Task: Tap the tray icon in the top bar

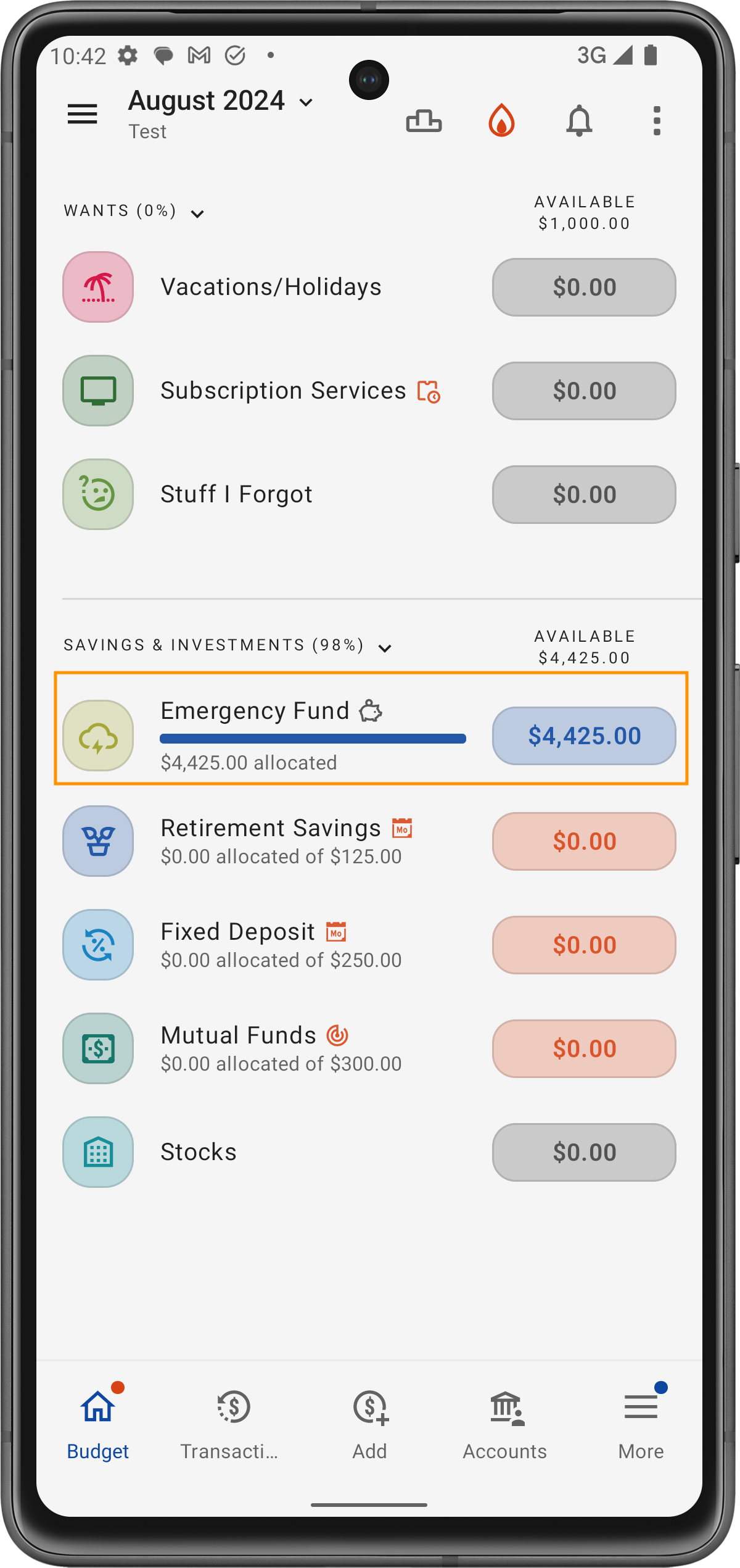Action: [x=424, y=120]
